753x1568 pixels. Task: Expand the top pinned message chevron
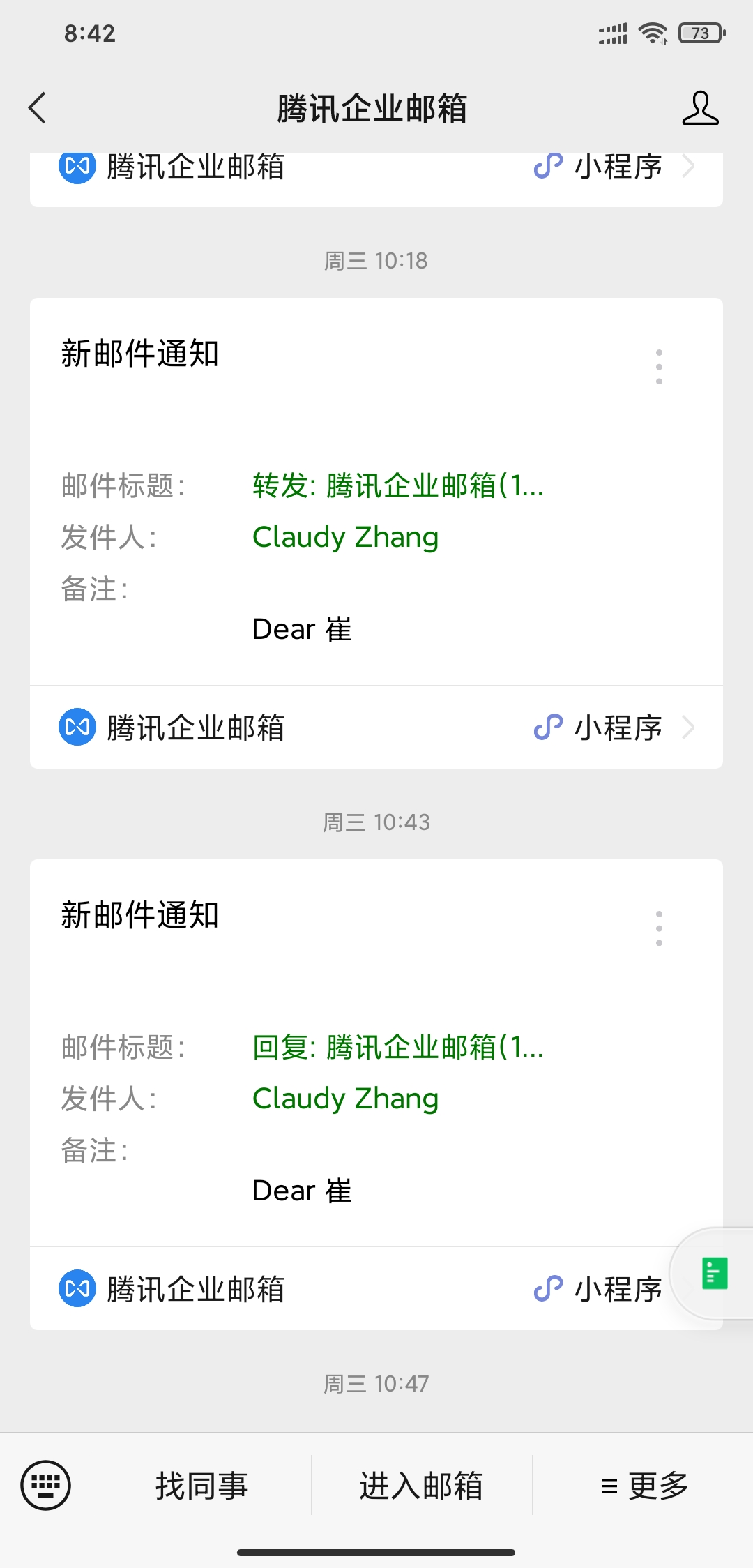click(690, 166)
